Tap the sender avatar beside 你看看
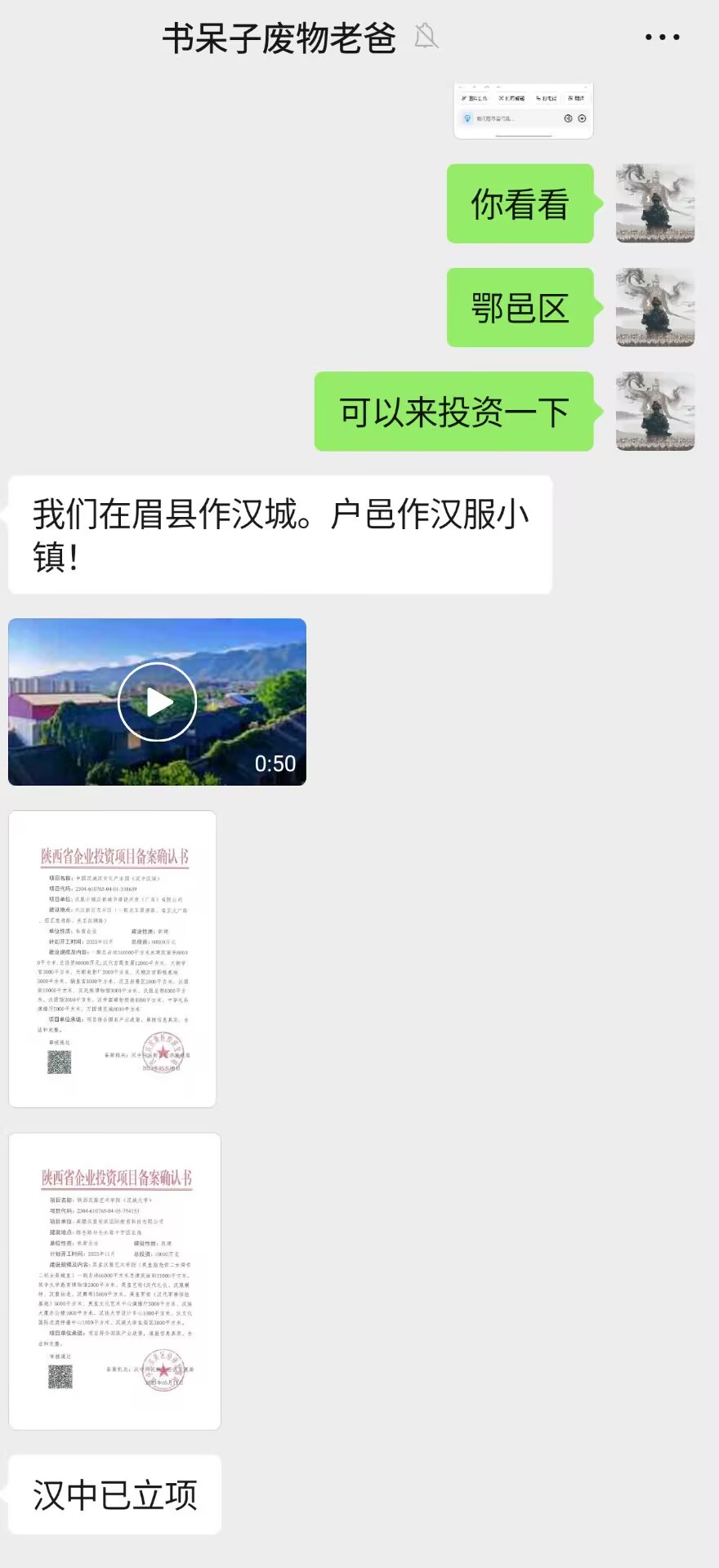719x1568 pixels. pyautogui.click(x=655, y=204)
